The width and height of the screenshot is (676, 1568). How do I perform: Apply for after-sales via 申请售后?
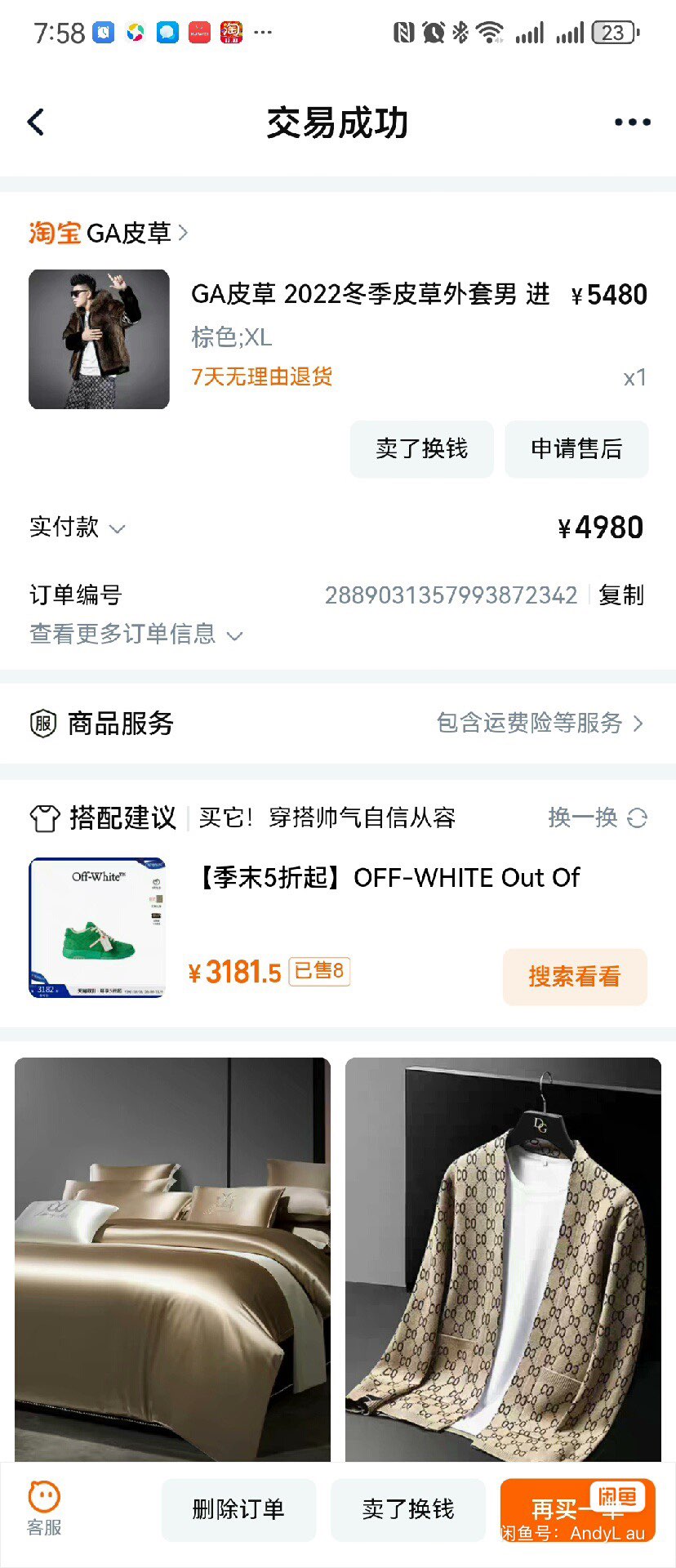[576, 448]
